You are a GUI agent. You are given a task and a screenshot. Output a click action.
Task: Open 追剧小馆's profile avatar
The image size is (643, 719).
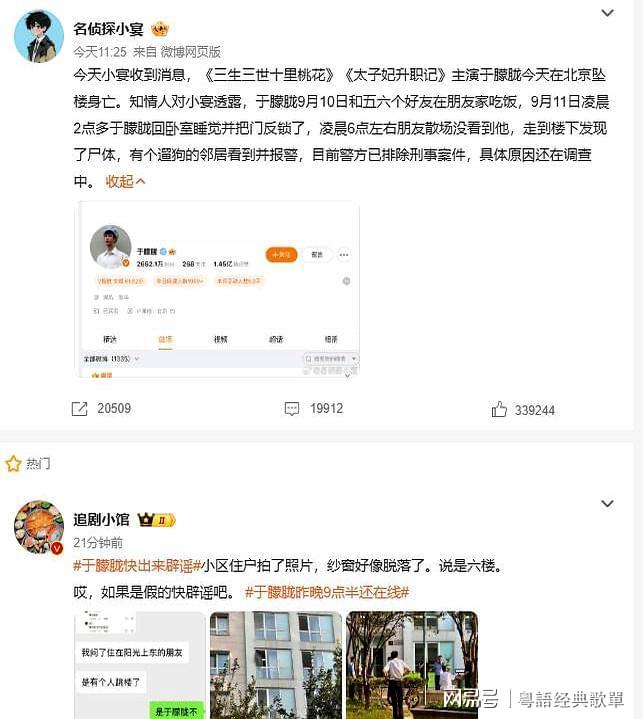tap(39, 527)
